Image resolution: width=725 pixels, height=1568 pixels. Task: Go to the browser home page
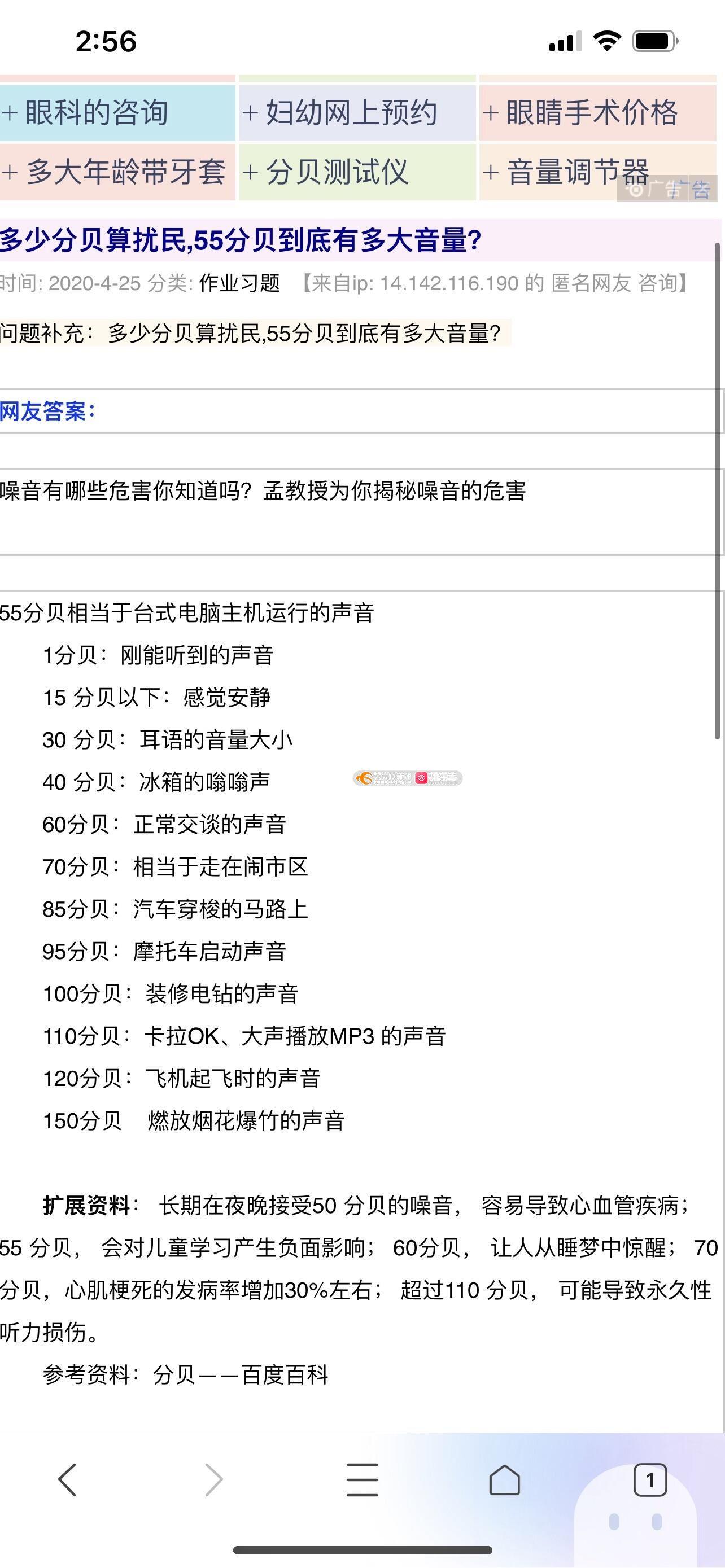[505, 1480]
